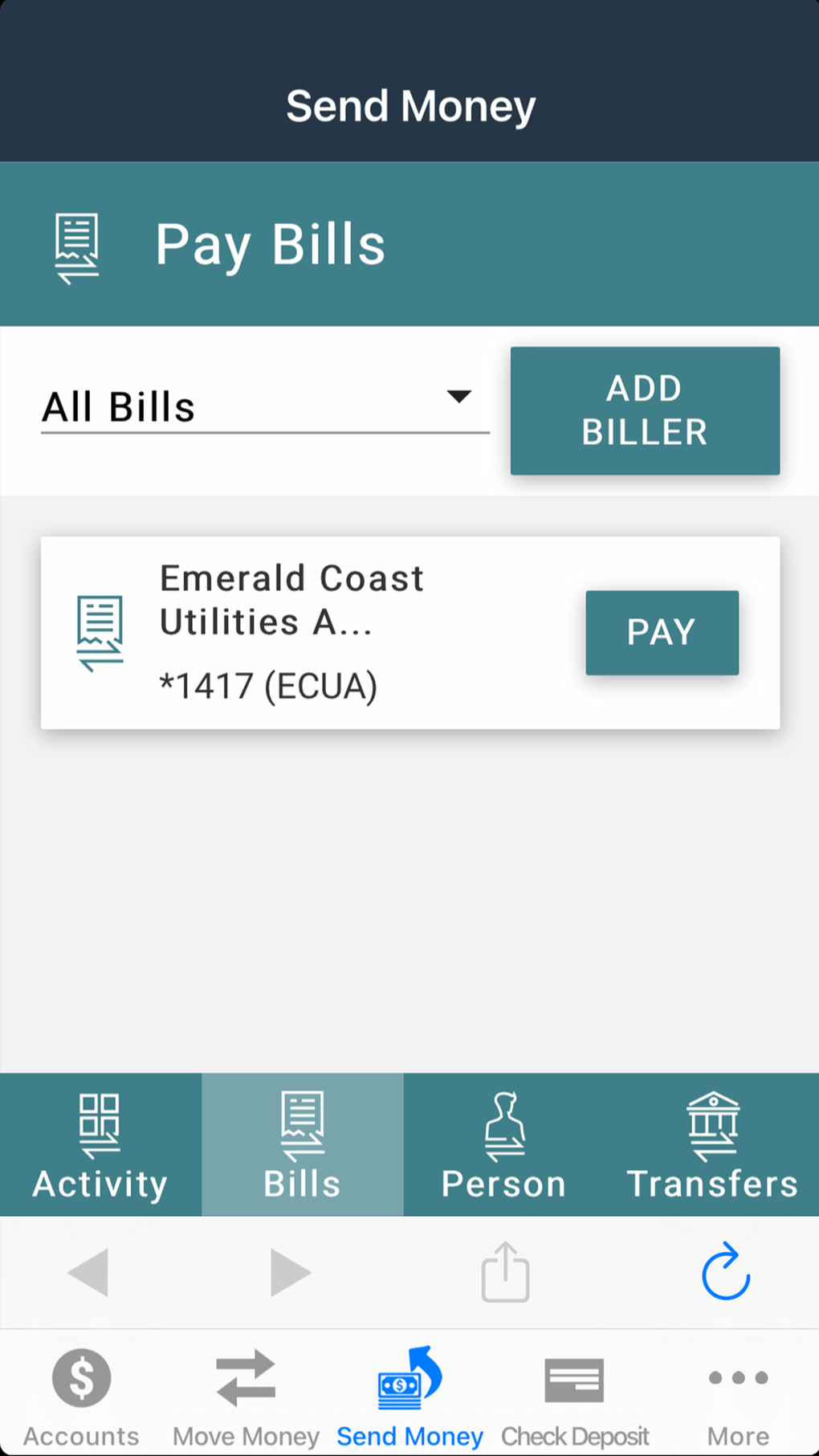
Task: Tap the ADD BILLER button
Action: (x=645, y=410)
